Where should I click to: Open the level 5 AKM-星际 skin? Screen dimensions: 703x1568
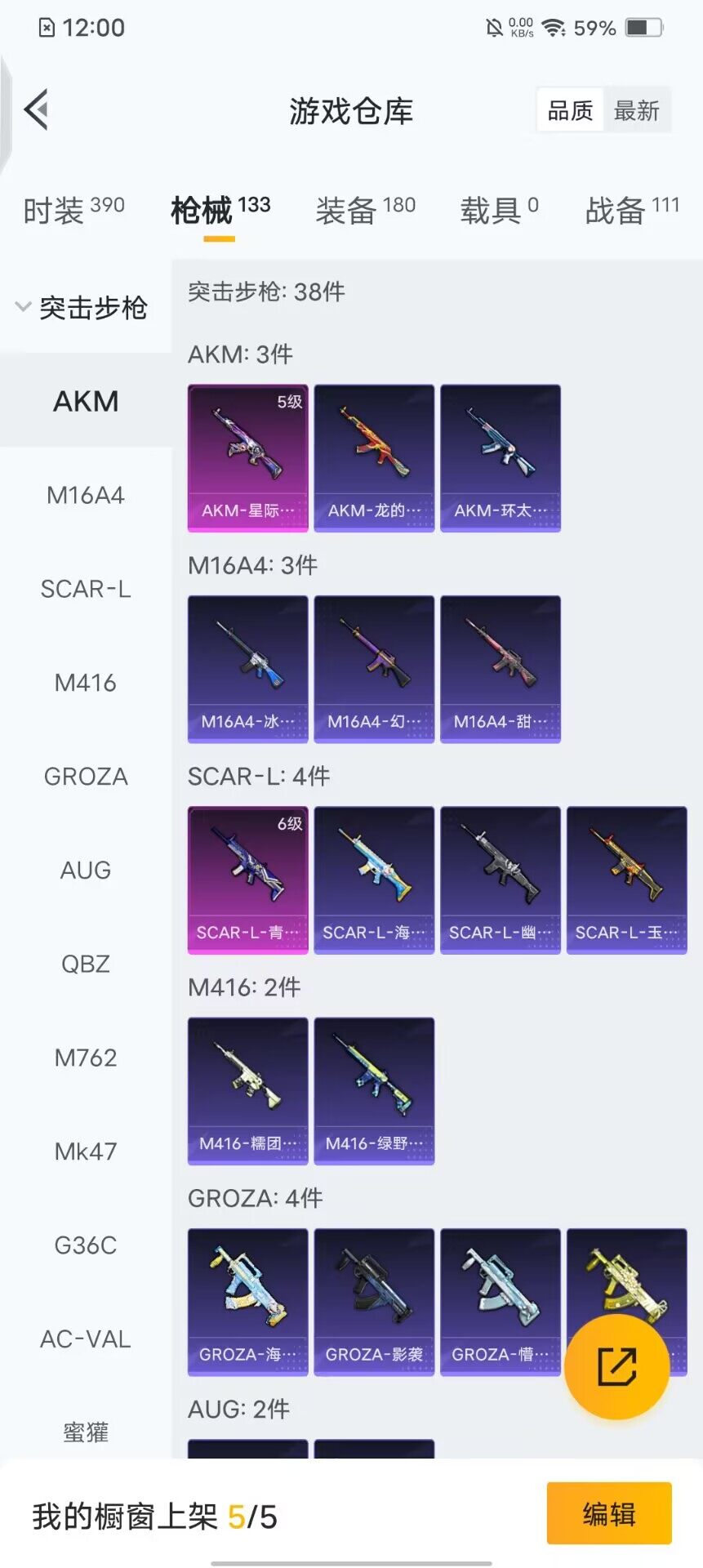248,457
